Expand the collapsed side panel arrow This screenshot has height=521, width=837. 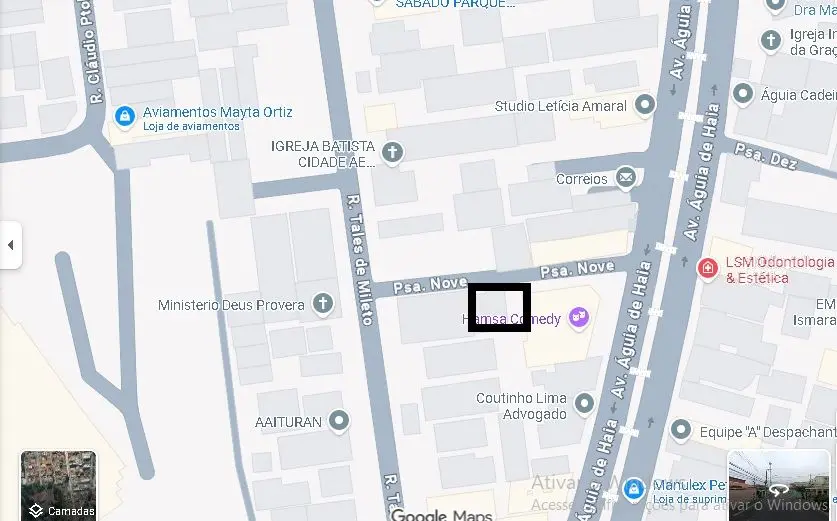pos(10,245)
